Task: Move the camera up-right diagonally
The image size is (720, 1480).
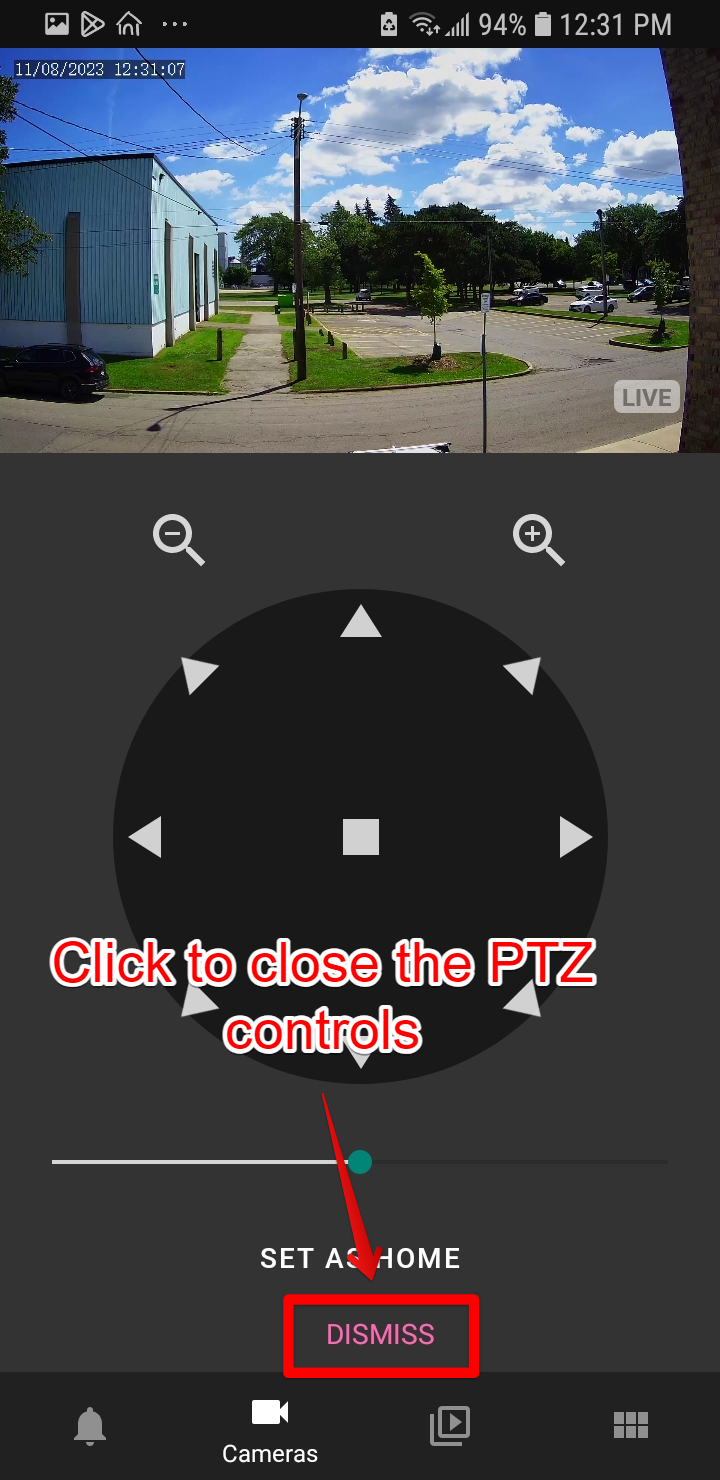Action: 523,675
